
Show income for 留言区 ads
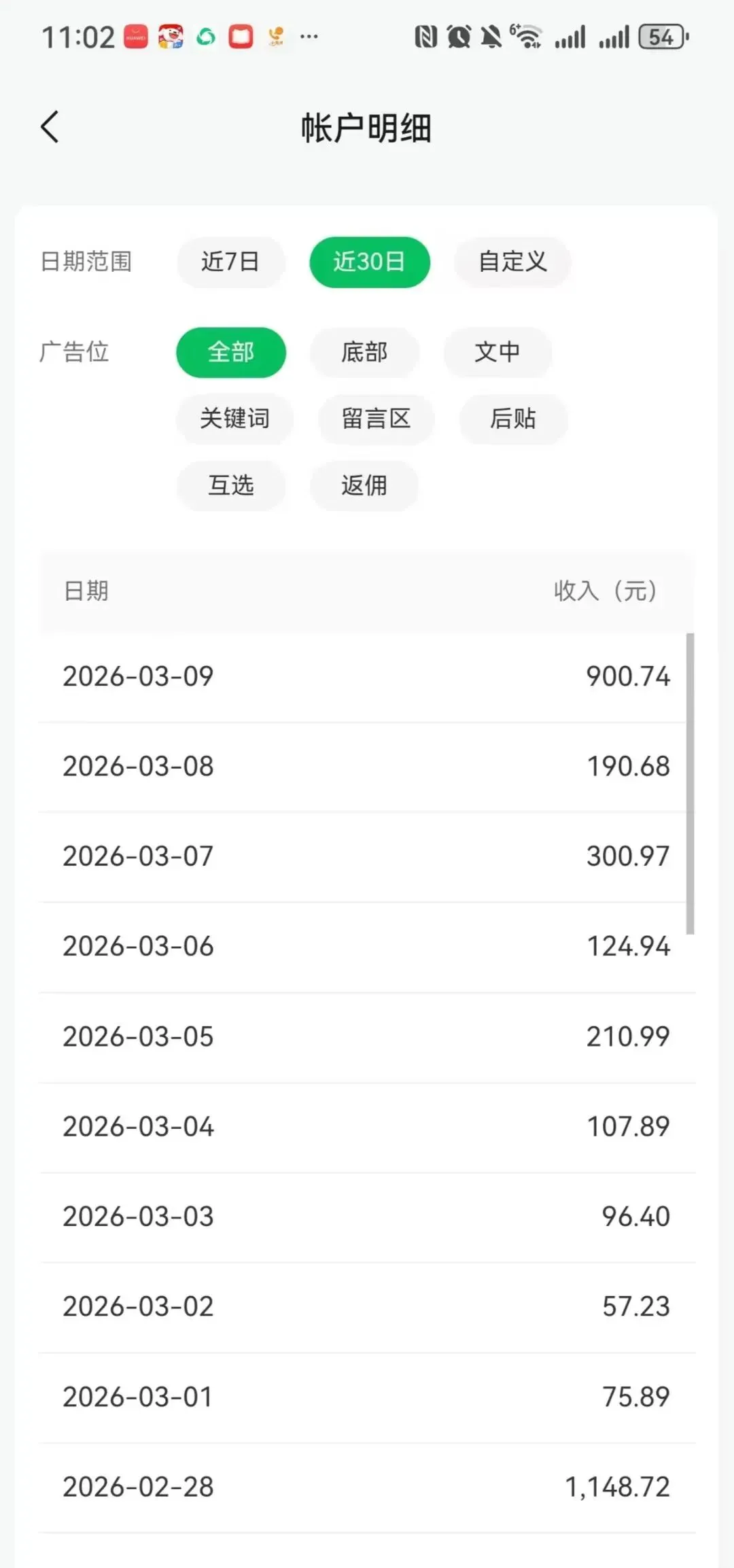(376, 419)
